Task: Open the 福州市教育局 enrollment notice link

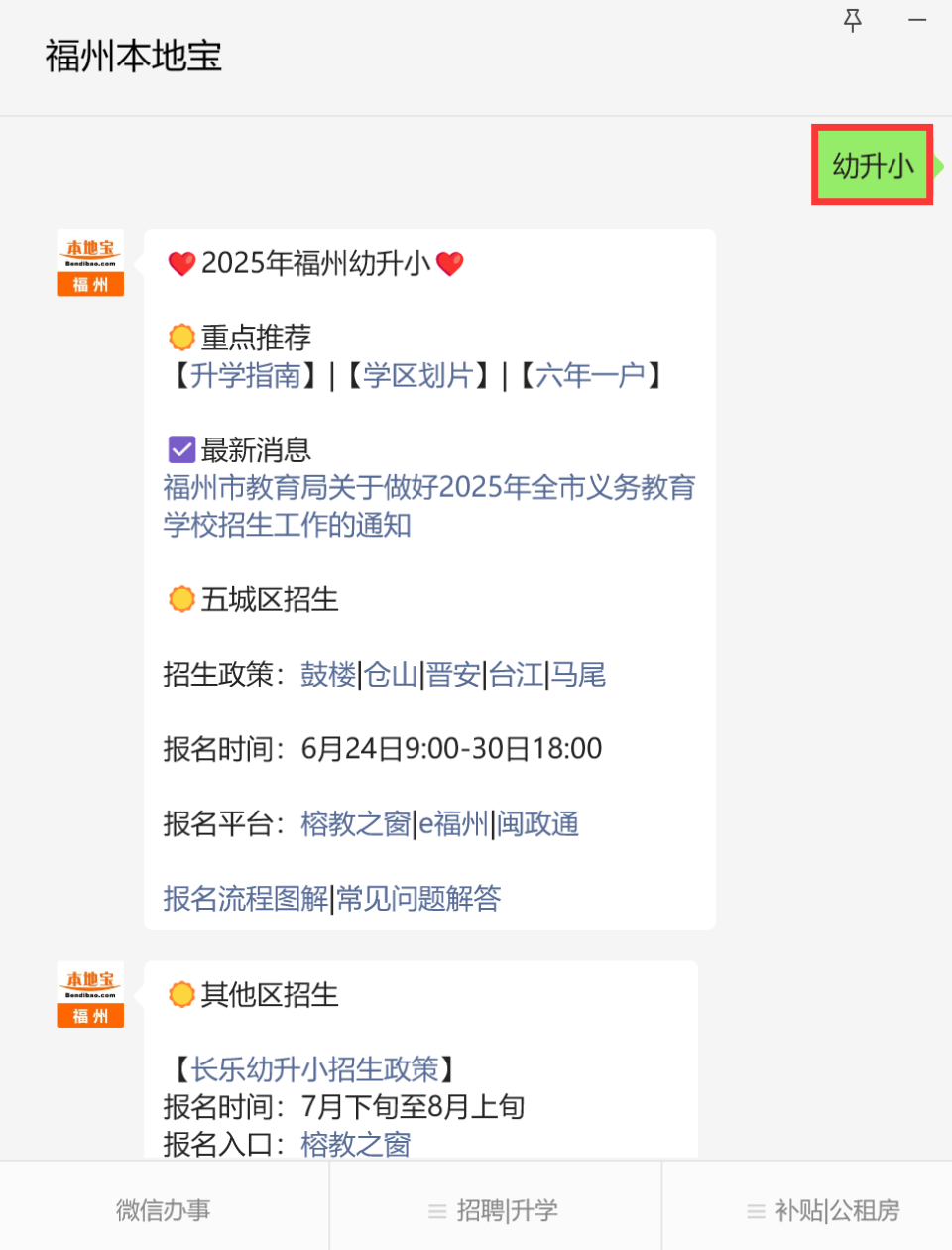Action: (428, 506)
